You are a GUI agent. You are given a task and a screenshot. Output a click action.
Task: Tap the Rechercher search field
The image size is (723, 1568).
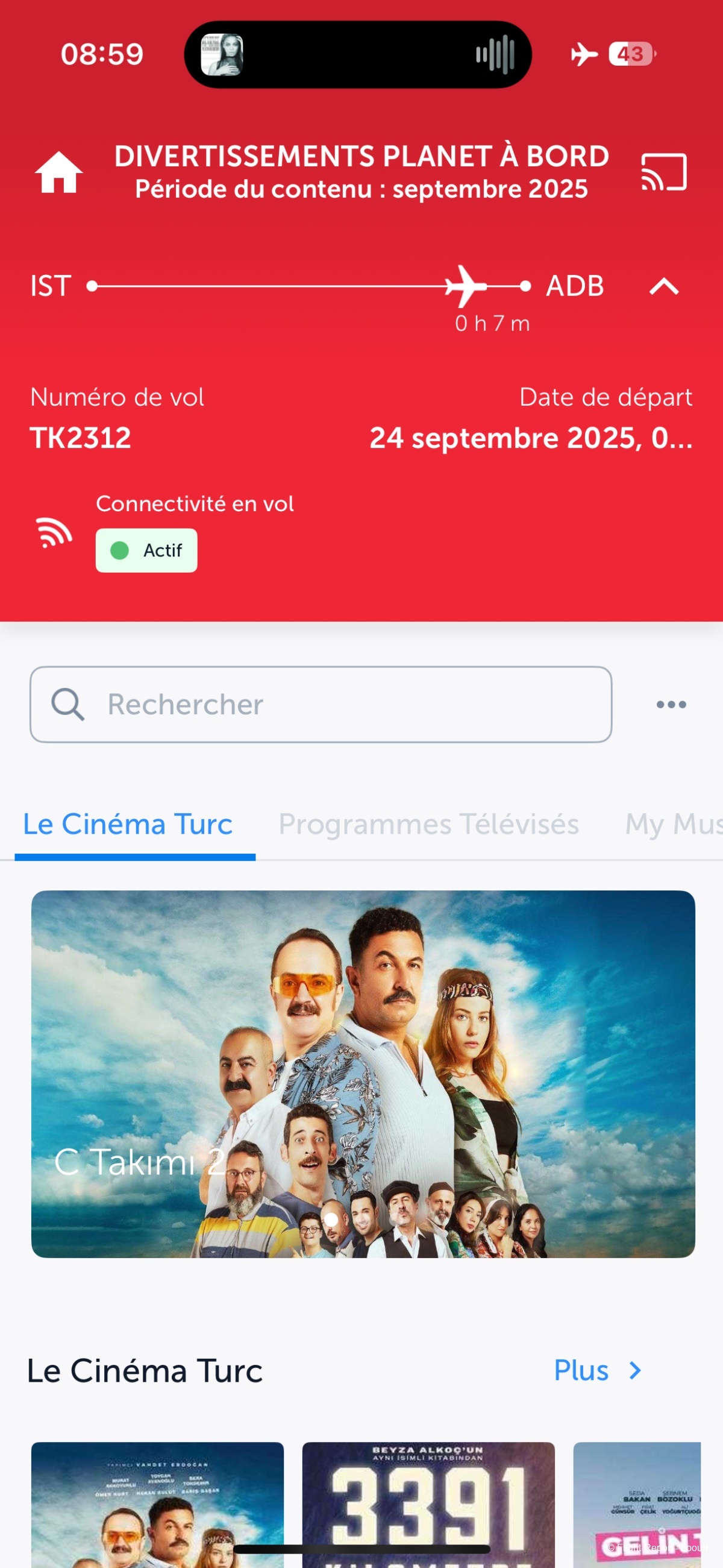click(x=321, y=704)
